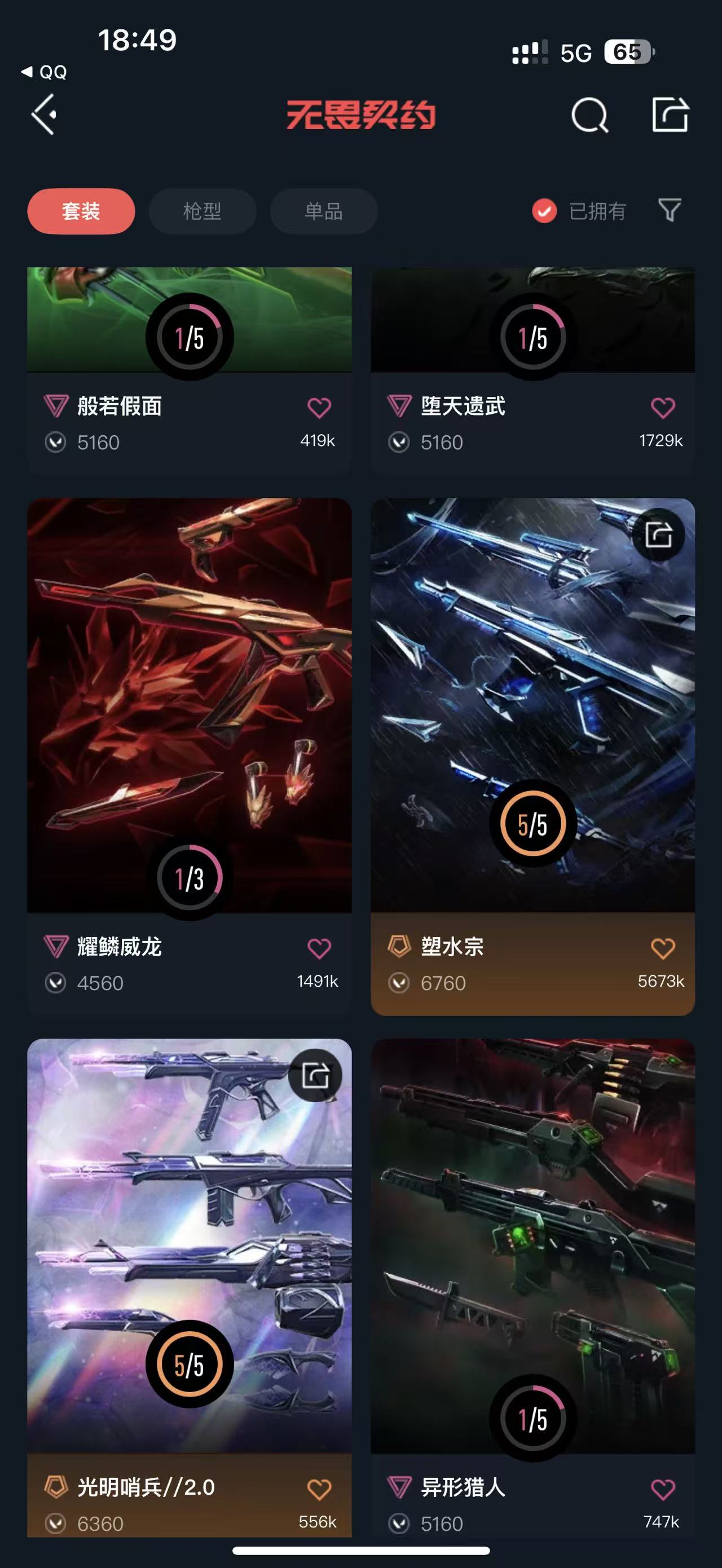Open the funnel filter options
The image size is (722, 1568).
(x=670, y=211)
